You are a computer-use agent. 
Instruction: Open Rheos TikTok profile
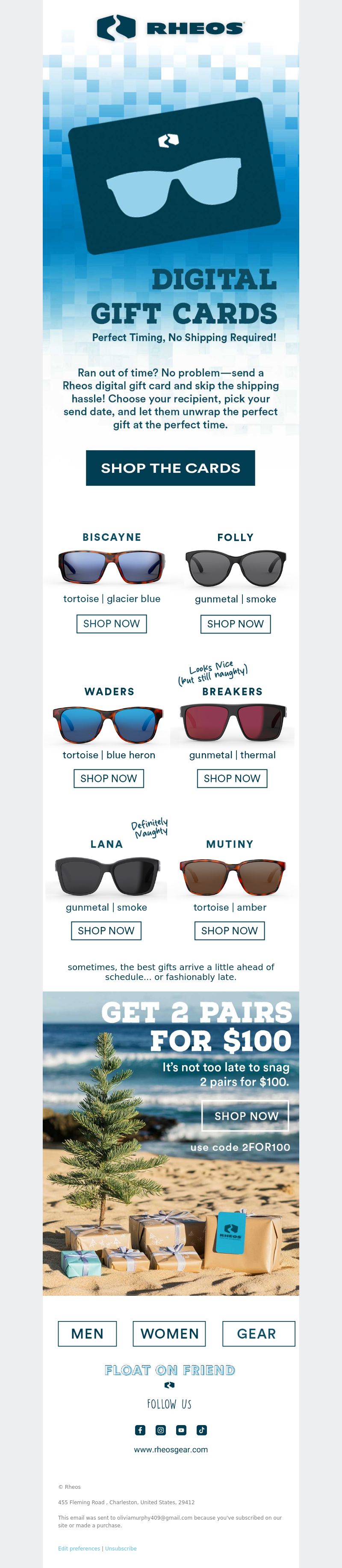pyautogui.click(x=201, y=1430)
